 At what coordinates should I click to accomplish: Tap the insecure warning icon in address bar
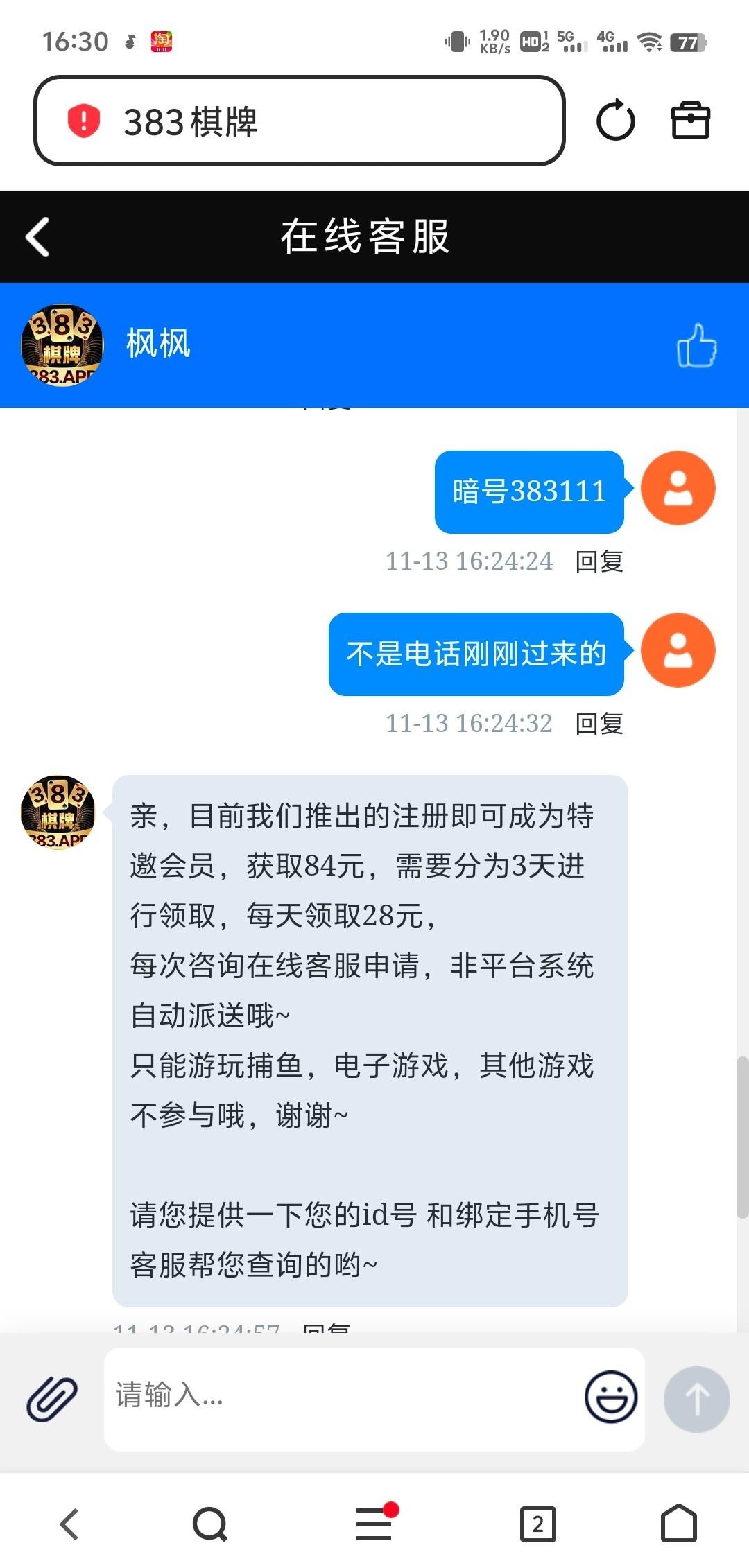[83, 121]
